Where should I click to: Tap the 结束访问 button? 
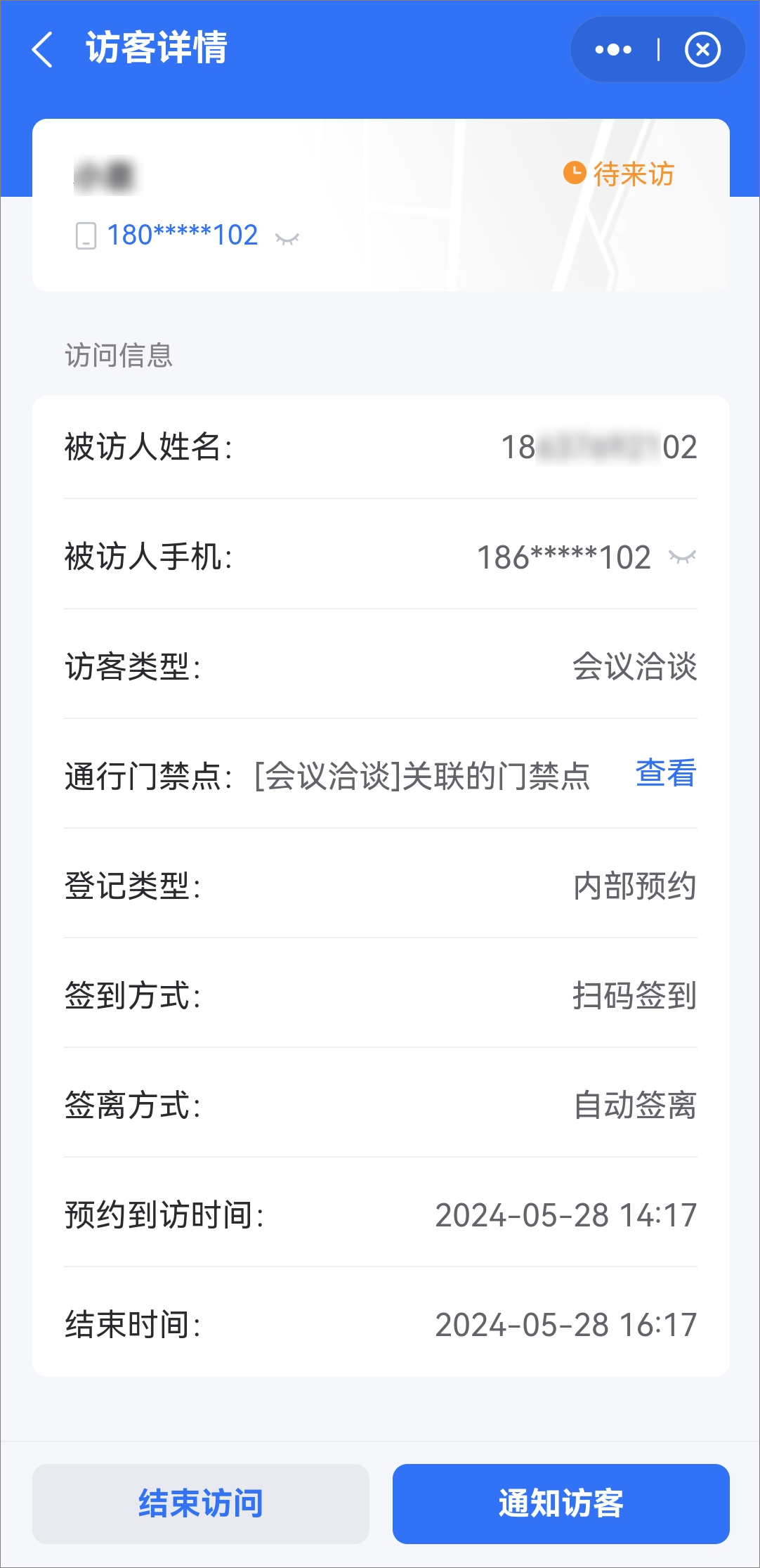[201, 1504]
